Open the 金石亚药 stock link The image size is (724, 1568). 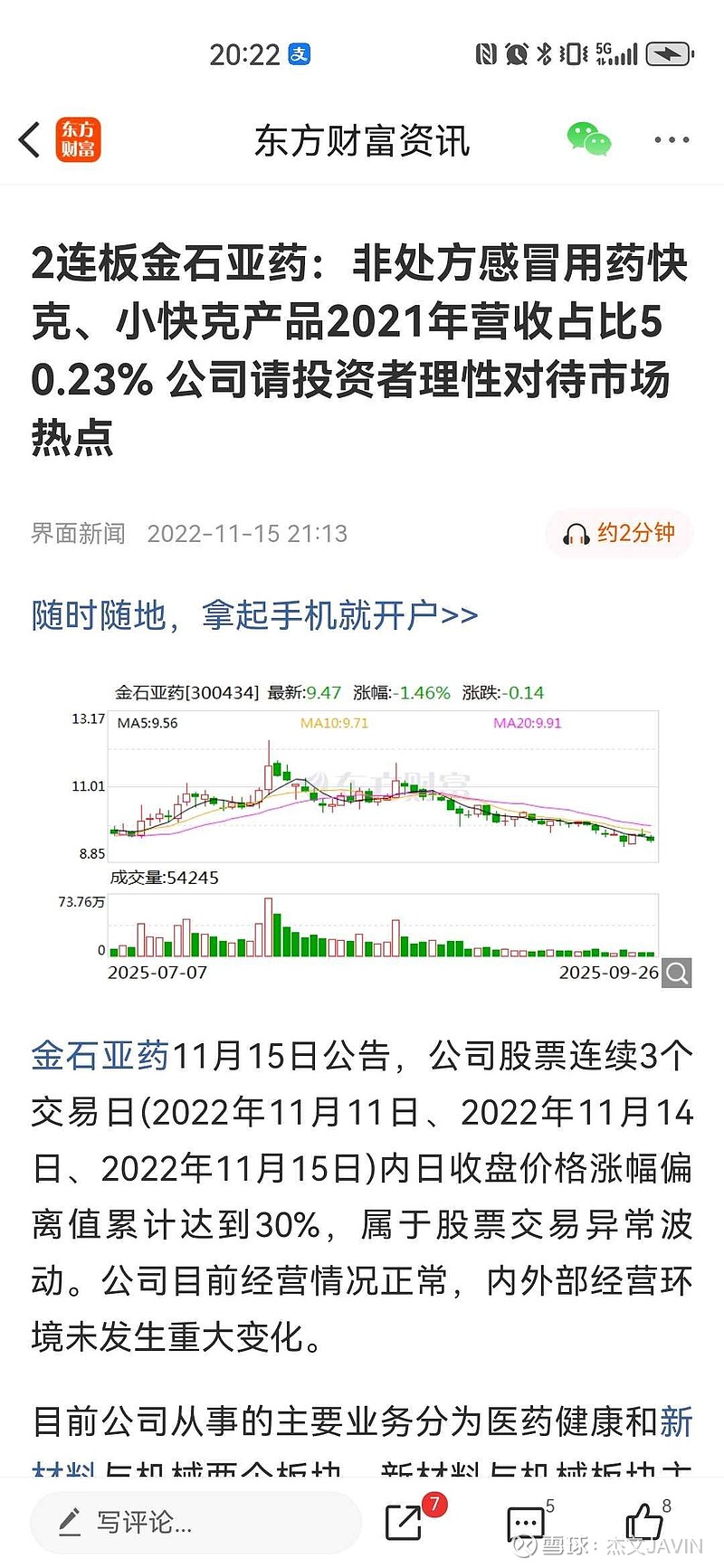[100, 1056]
